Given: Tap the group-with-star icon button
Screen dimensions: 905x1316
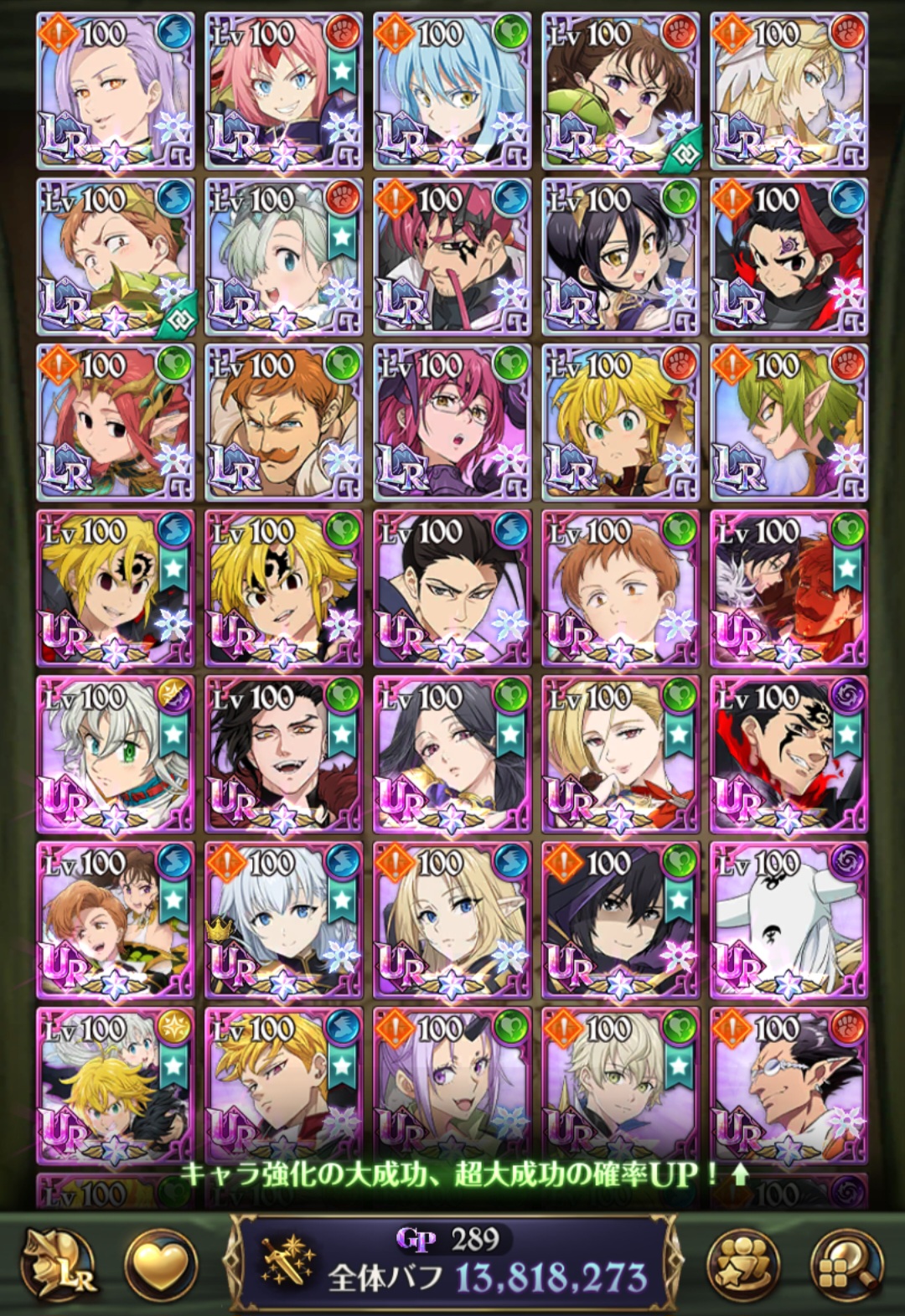Looking at the screenshot, I should point(744,1264).
